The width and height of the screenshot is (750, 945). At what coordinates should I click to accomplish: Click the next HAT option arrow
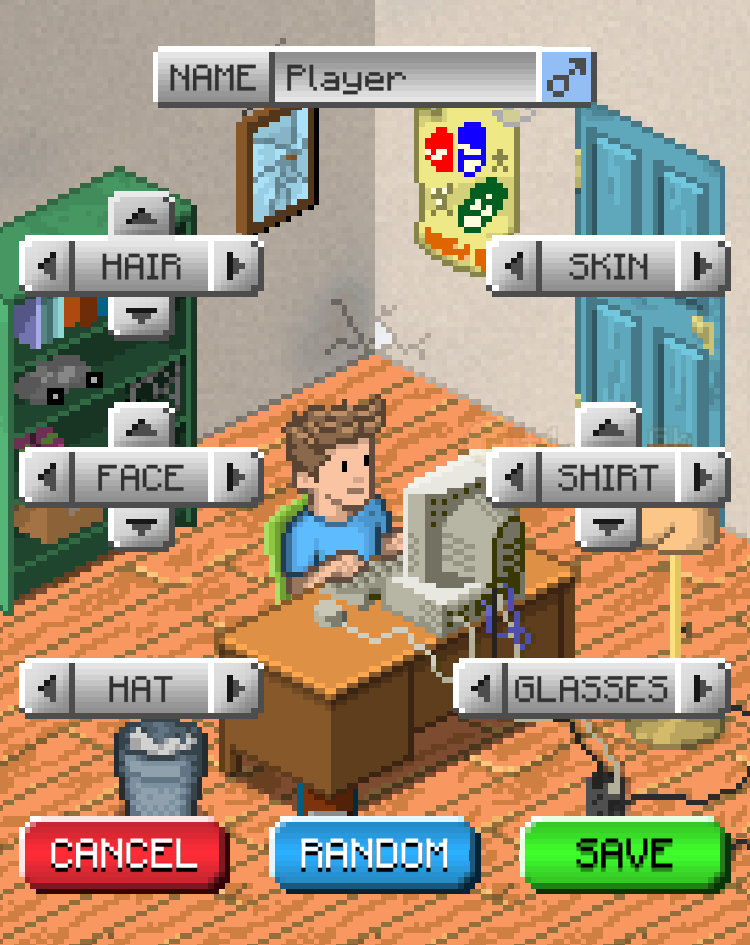coord(237,687)
